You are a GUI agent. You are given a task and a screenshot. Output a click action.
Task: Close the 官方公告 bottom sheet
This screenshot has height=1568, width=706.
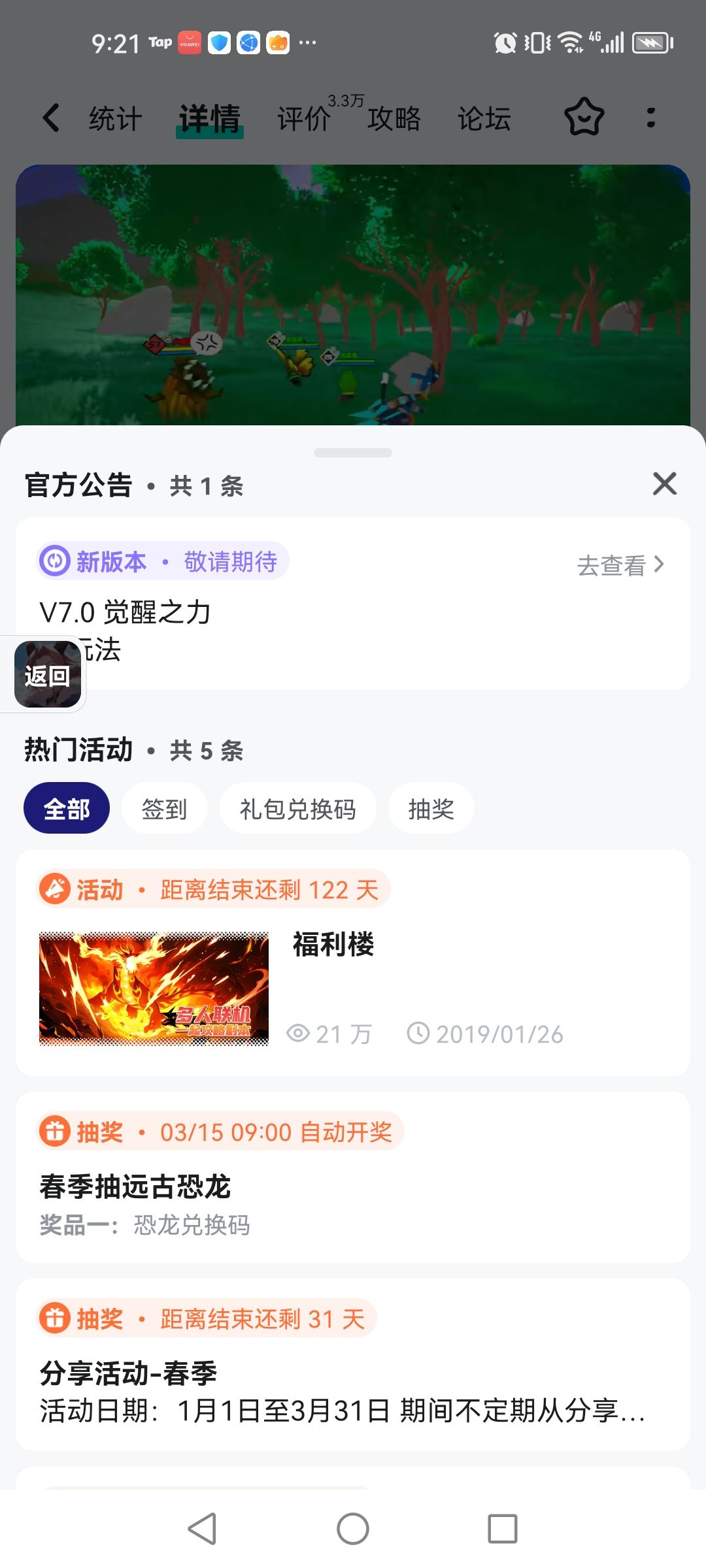pos(664,484)
